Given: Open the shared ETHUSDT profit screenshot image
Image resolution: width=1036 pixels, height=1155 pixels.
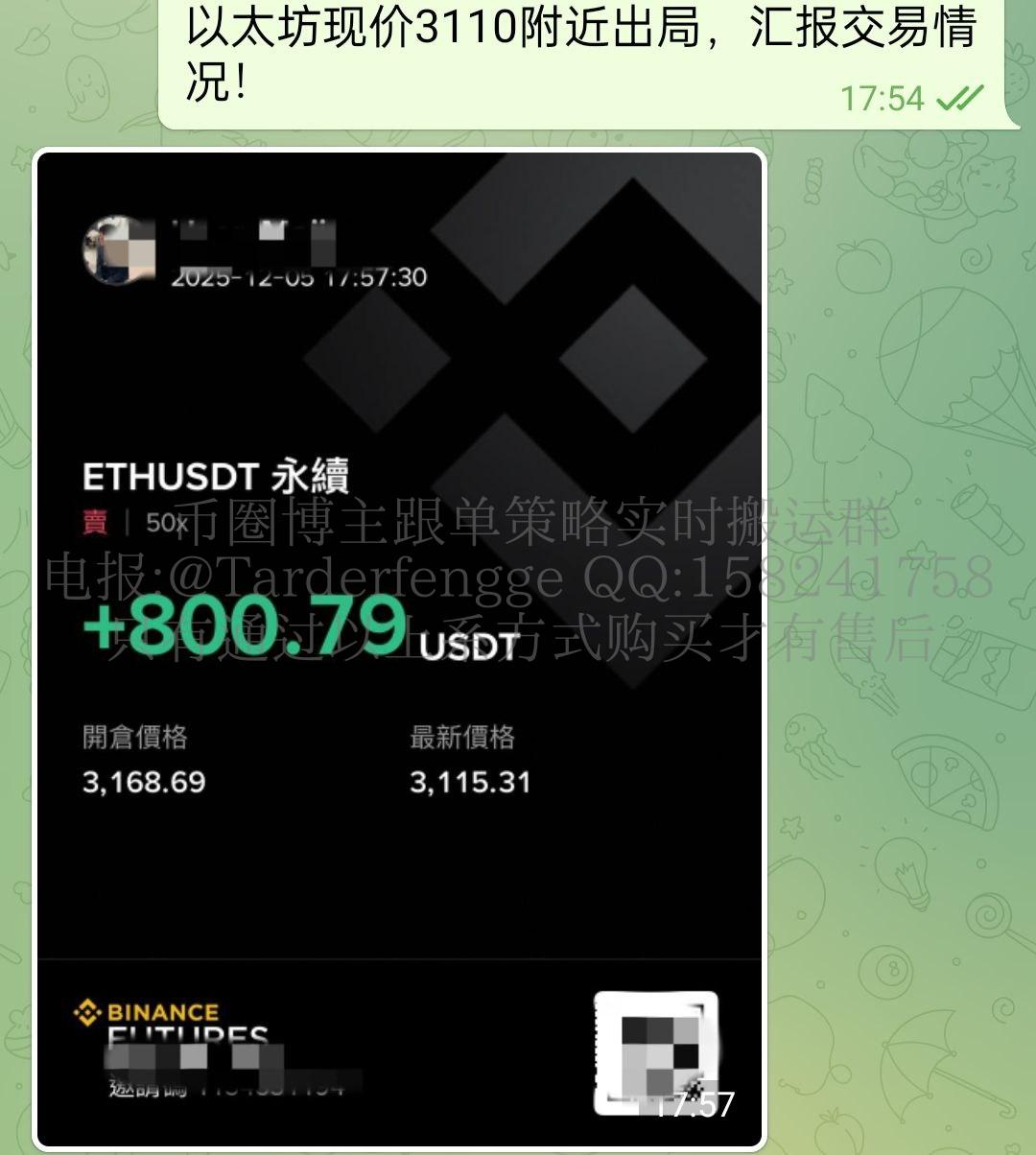Looking at the screenshot, I should (399, 650).
